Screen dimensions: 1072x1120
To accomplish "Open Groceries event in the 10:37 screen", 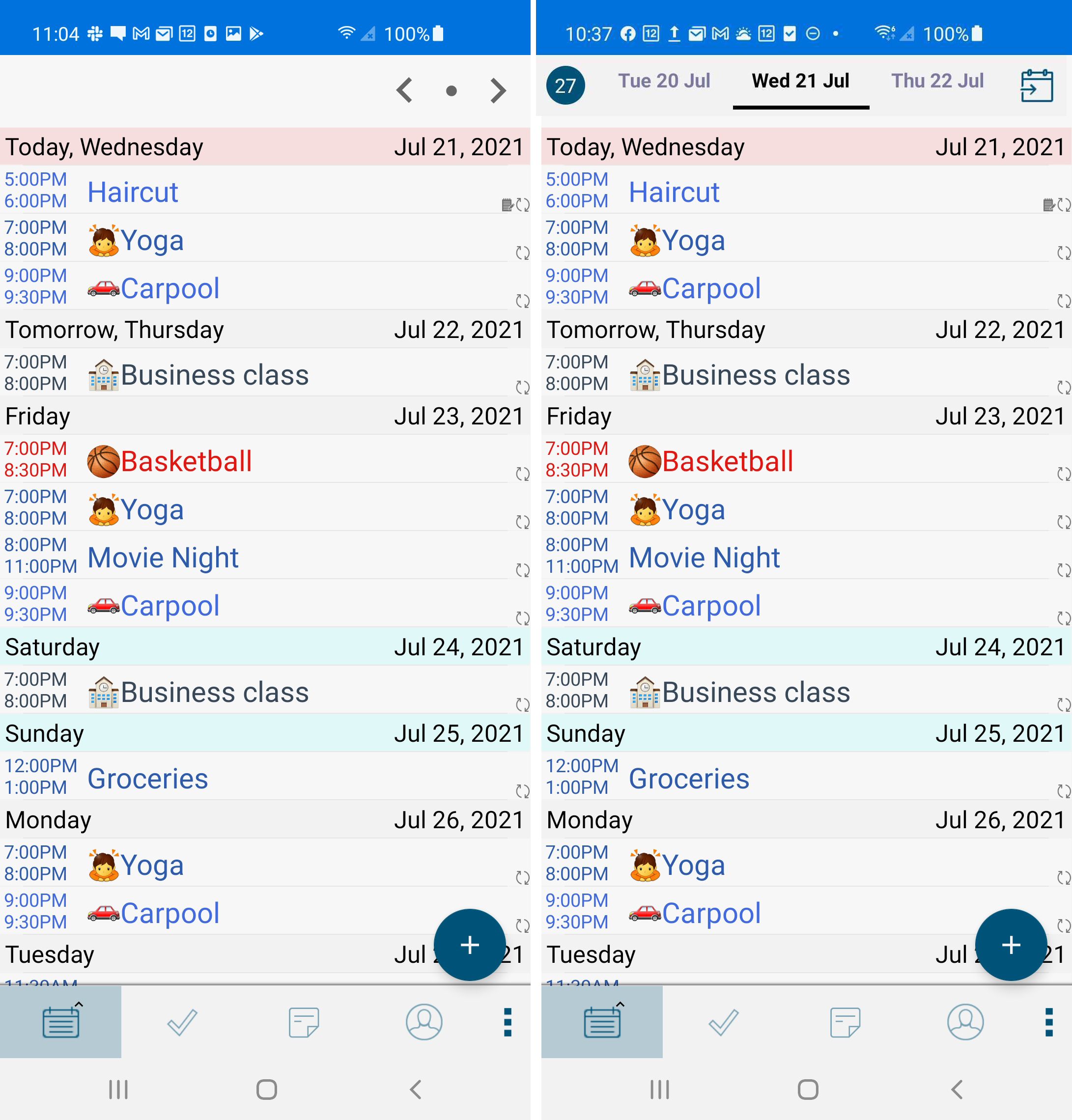I will tap(689, 778).
